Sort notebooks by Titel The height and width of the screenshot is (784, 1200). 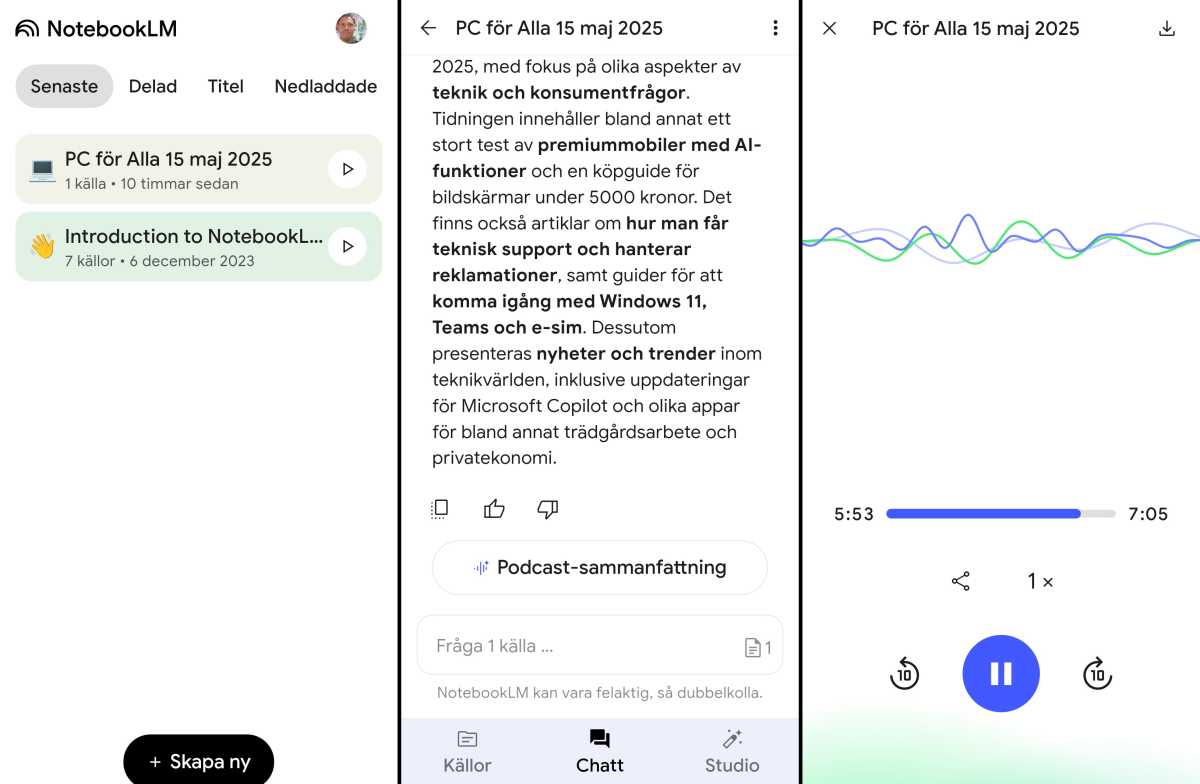coord(226,86)
